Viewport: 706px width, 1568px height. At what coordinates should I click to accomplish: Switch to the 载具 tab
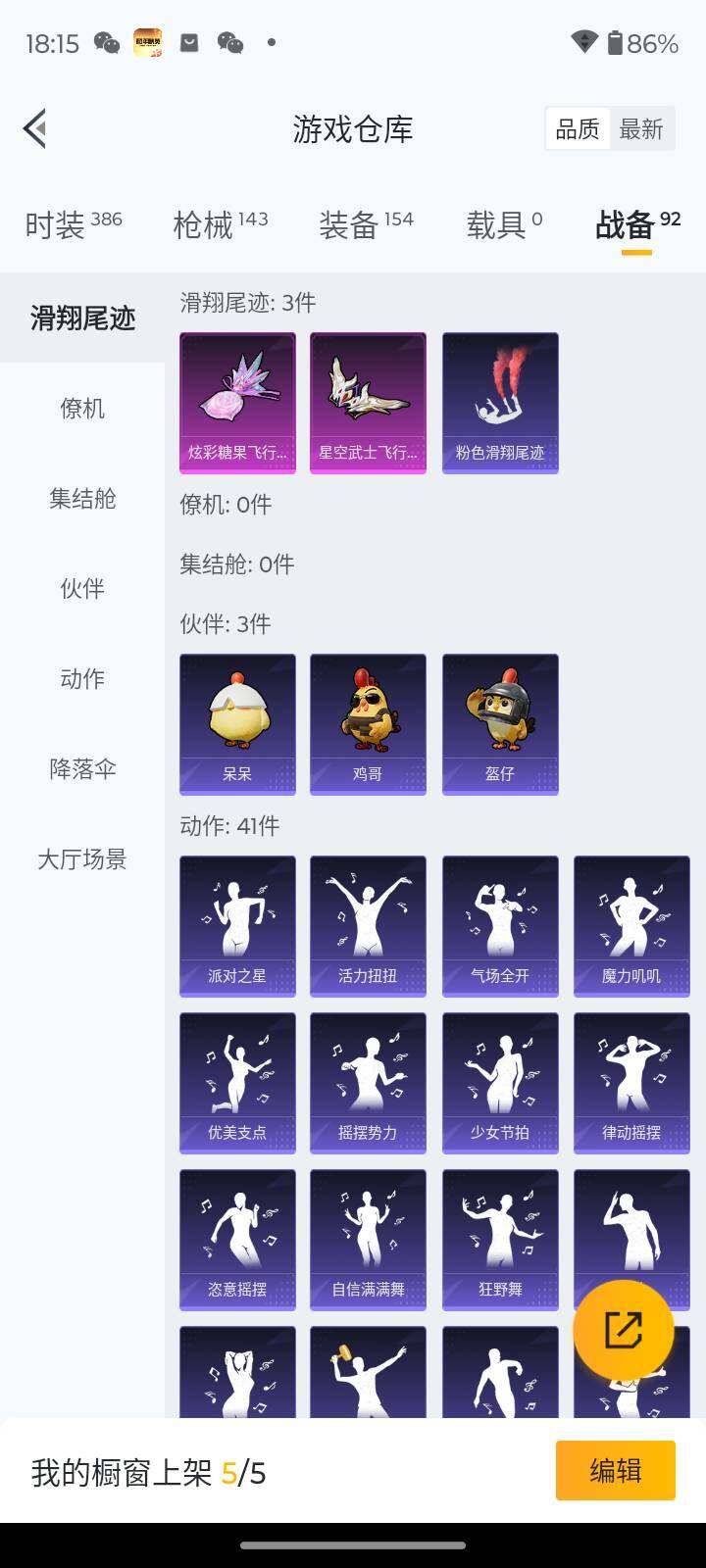504,224
